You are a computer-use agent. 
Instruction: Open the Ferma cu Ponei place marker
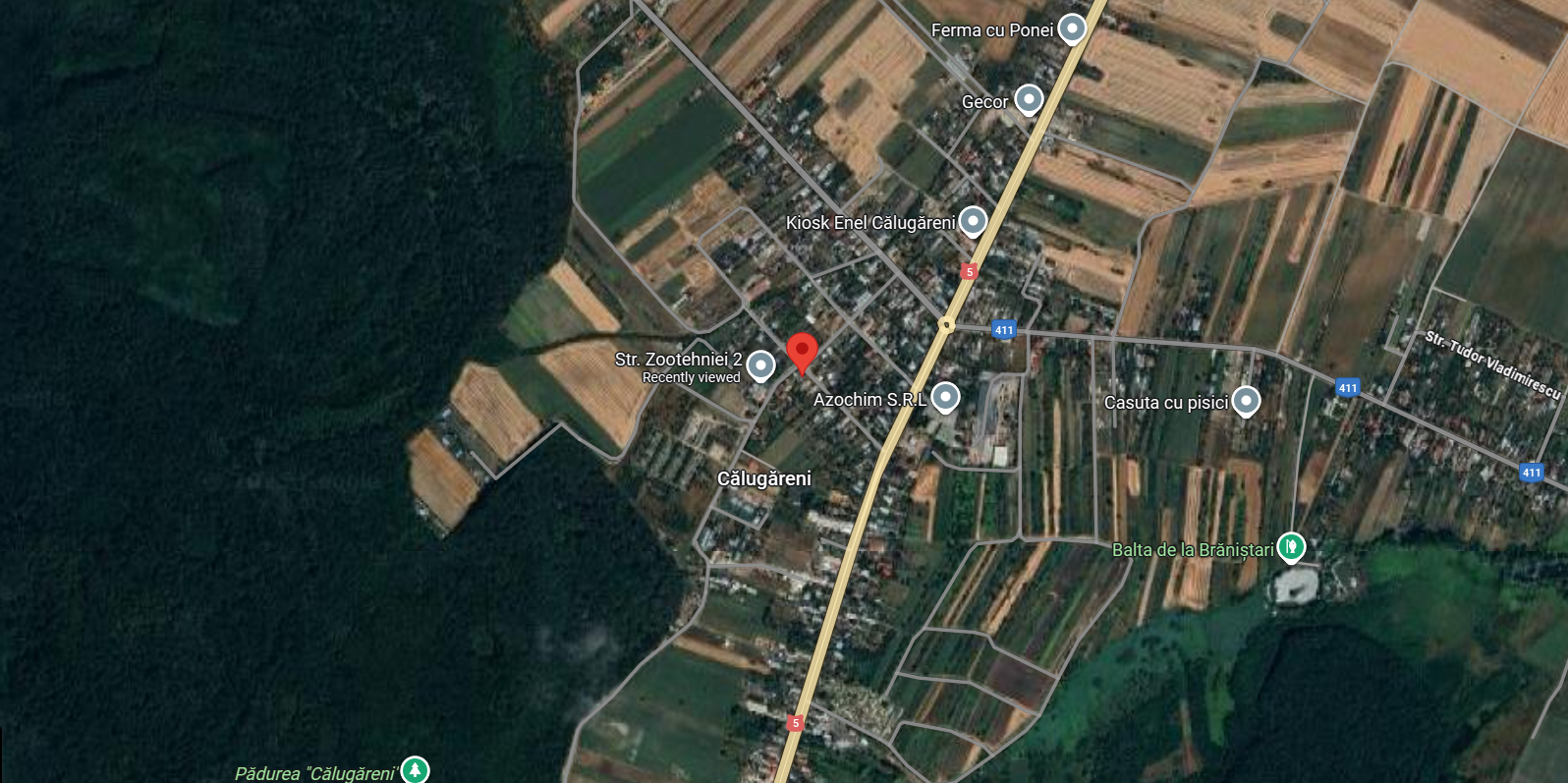point(1072,28)
